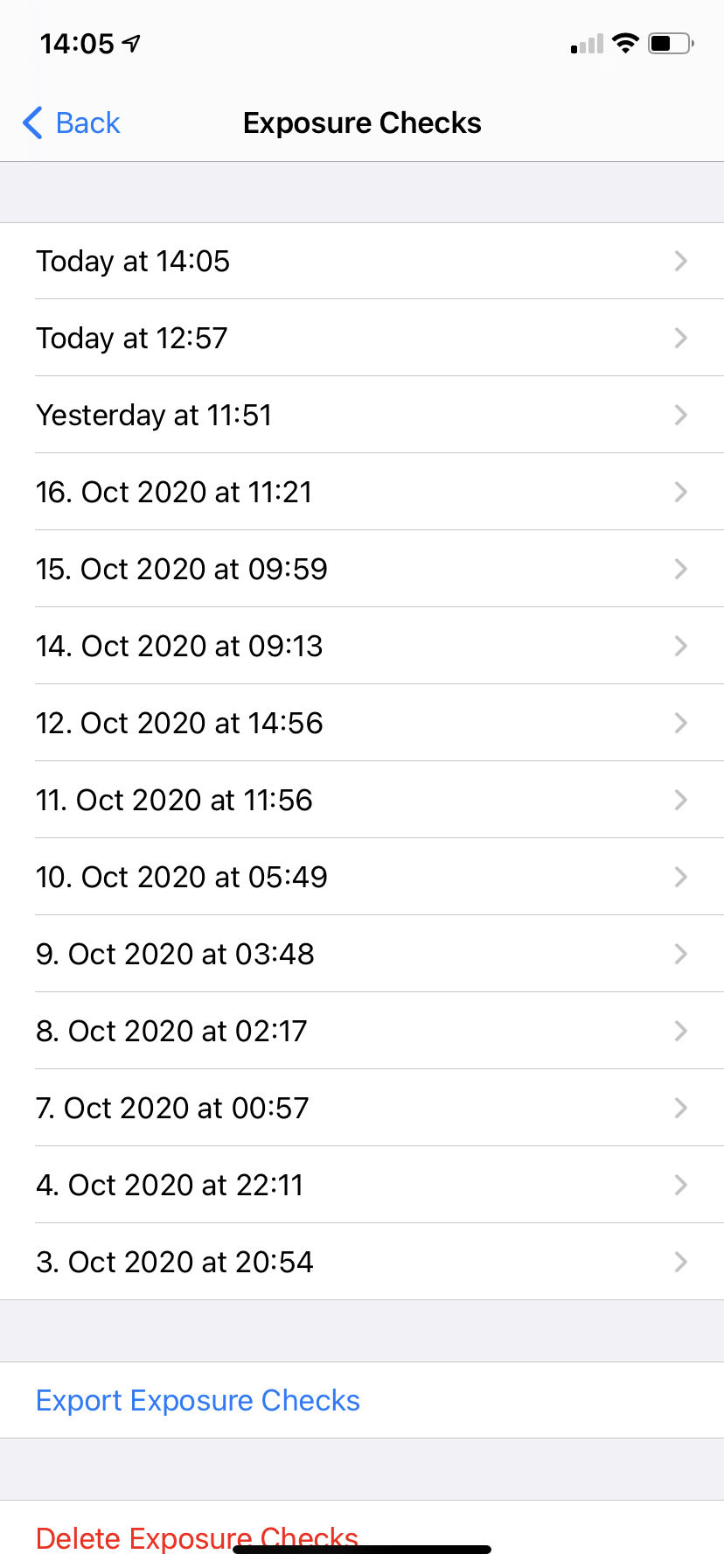View the Today at 12:57 exposure check

362,338
